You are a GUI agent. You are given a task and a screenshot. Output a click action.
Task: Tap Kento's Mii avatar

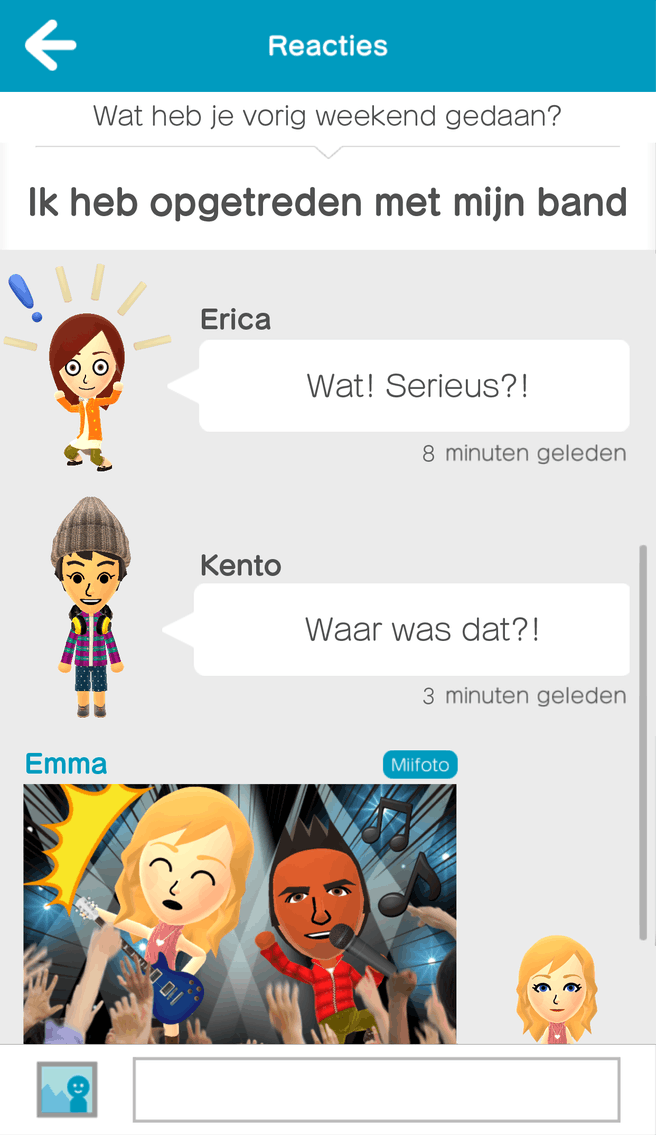(90, 608)
